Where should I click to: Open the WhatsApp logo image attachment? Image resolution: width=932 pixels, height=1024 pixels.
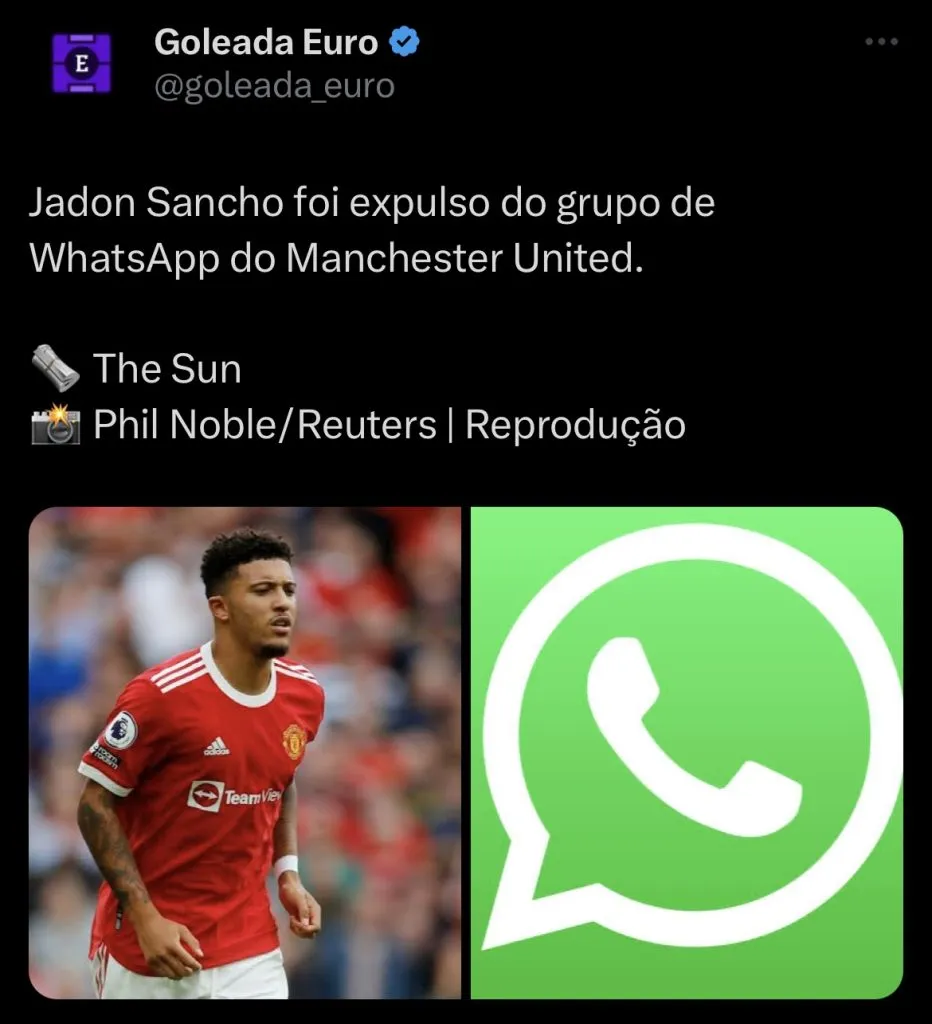click(687, 752)
